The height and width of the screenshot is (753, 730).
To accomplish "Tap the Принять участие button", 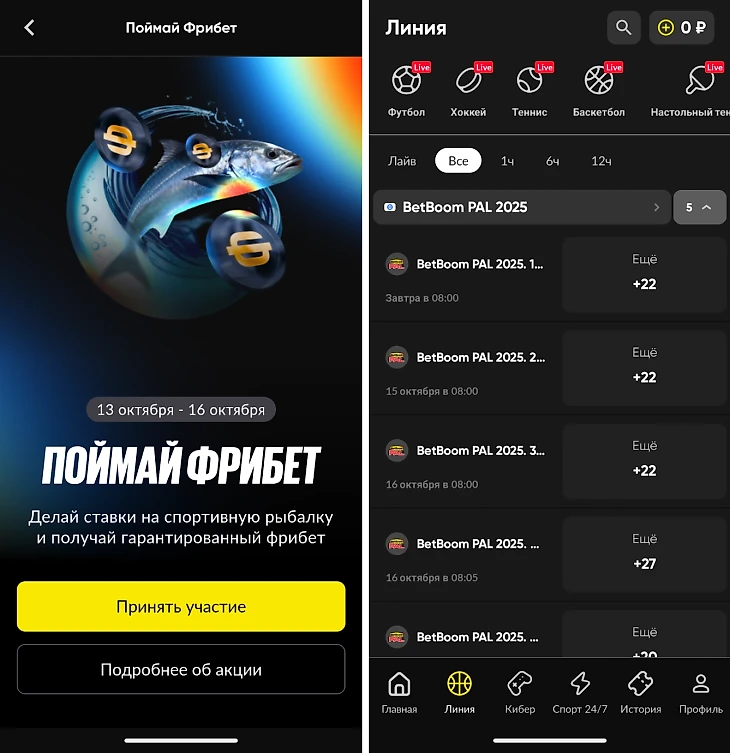I will [x=181, y=607].
